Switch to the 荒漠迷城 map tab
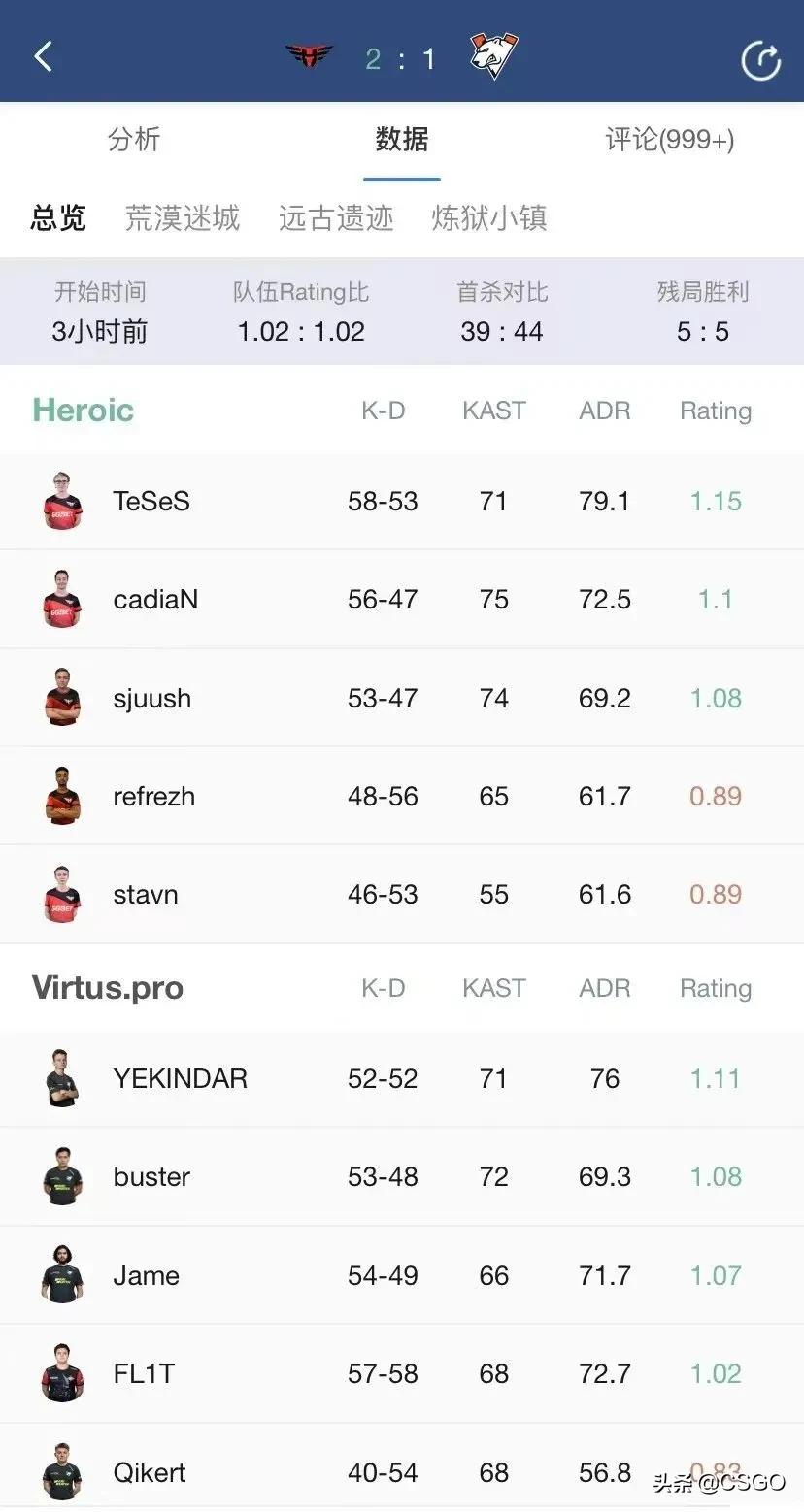The image size is (804, 1512). pos(183,217)
